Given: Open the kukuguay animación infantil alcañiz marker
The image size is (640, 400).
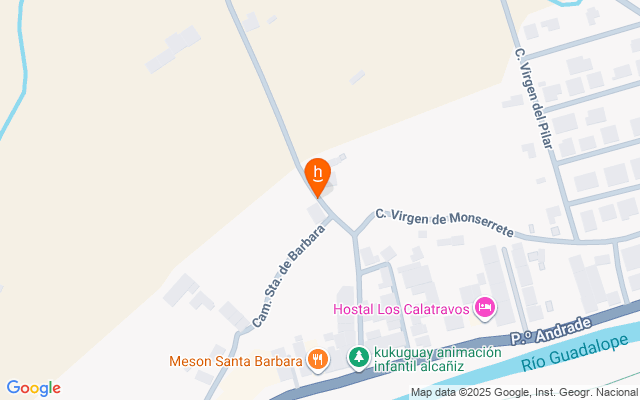Looking at the screenshot, I should (359, 358).
